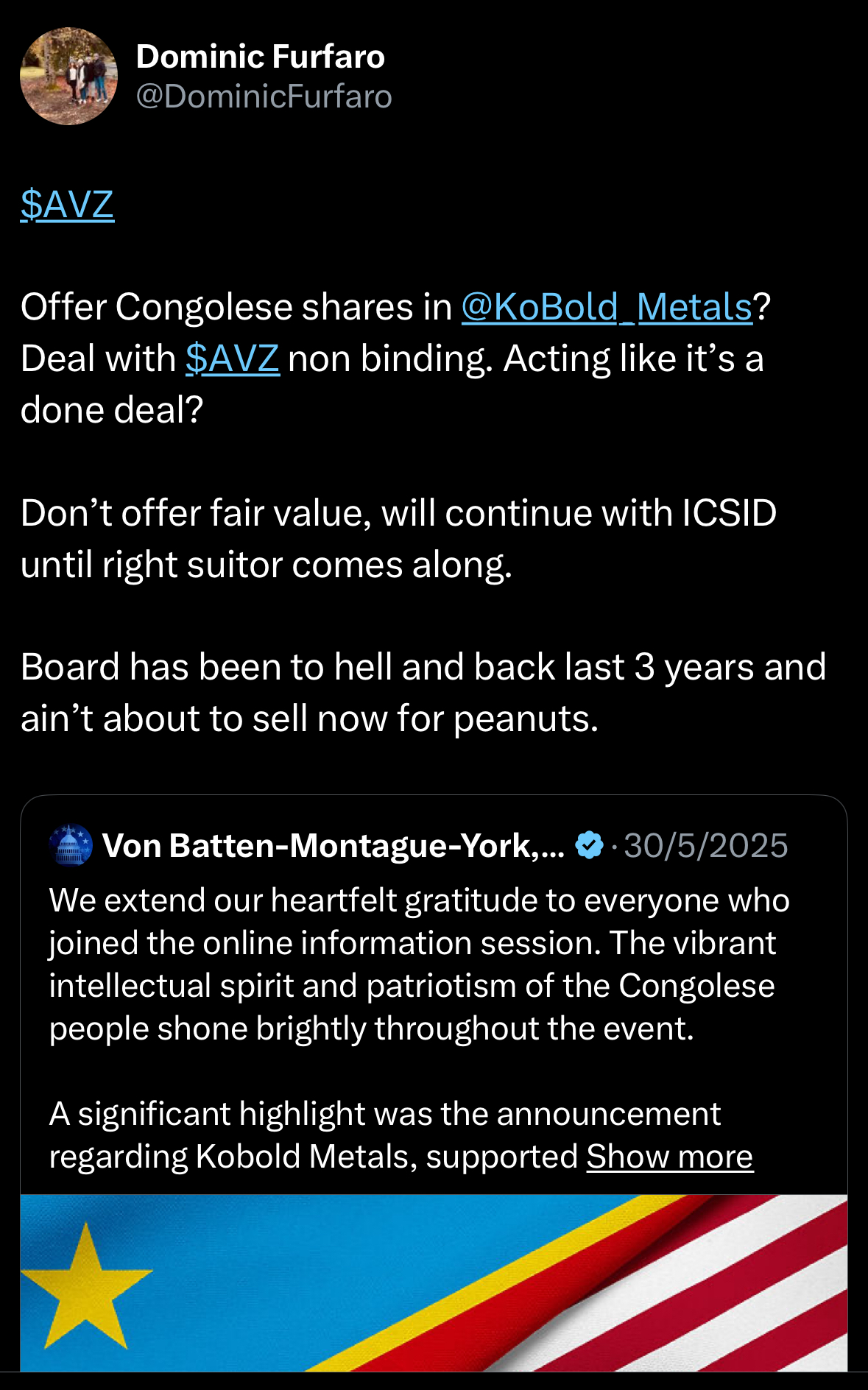Open the $AVZ cashtag at the top
Screen dimensions: 868x1390
[67, 205]
